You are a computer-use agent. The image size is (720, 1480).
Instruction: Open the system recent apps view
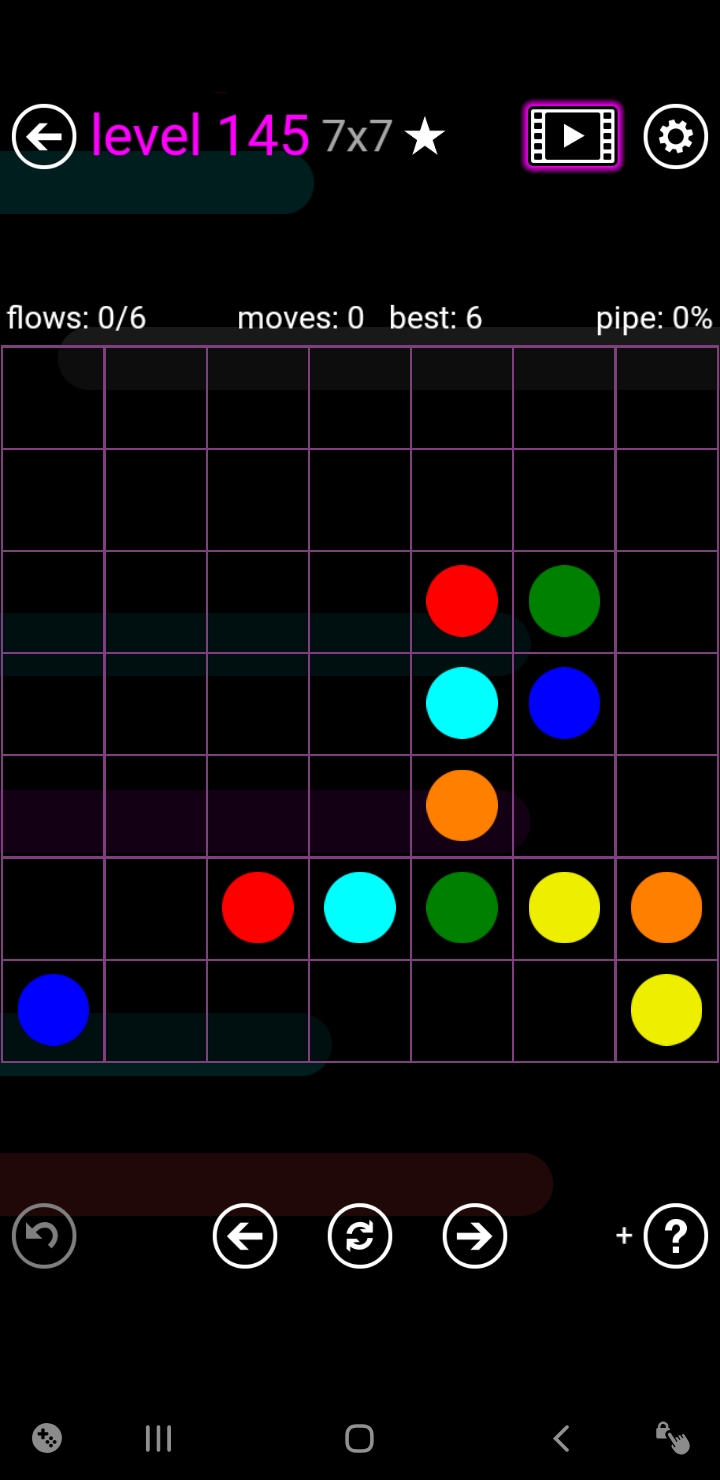point(158,1438)
